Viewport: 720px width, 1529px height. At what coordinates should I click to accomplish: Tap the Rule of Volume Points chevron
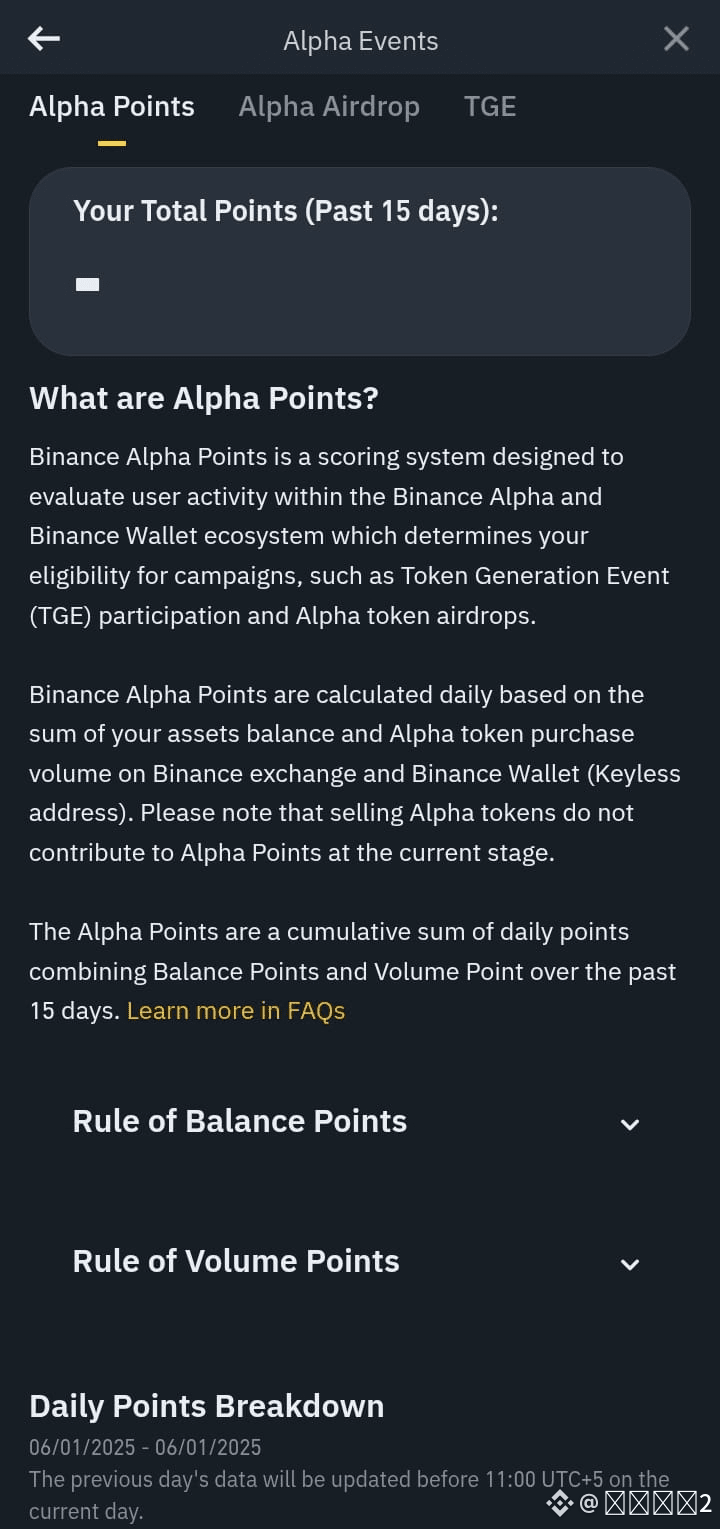(630, 1264)
